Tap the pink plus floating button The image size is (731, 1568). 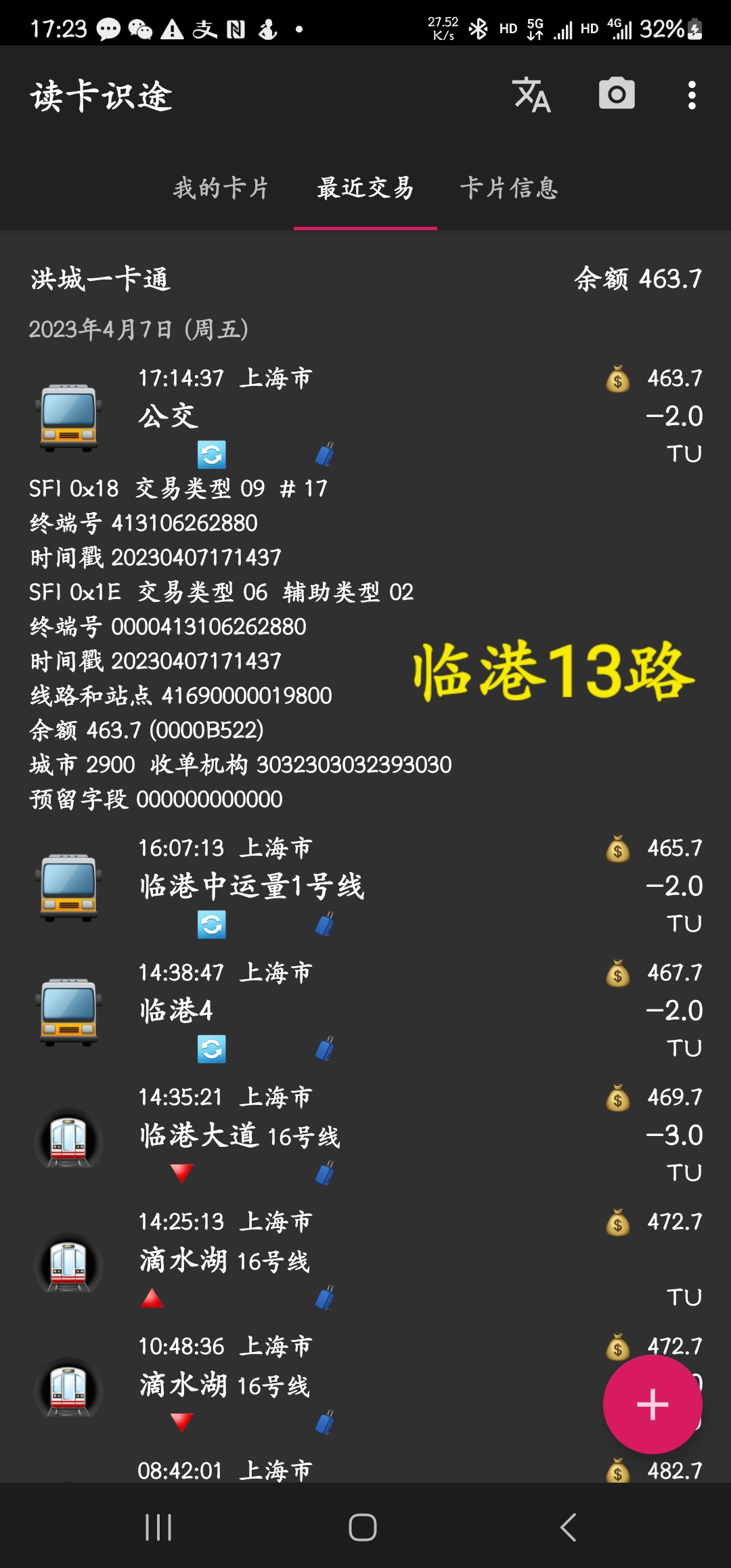[x=652, y=1404]
